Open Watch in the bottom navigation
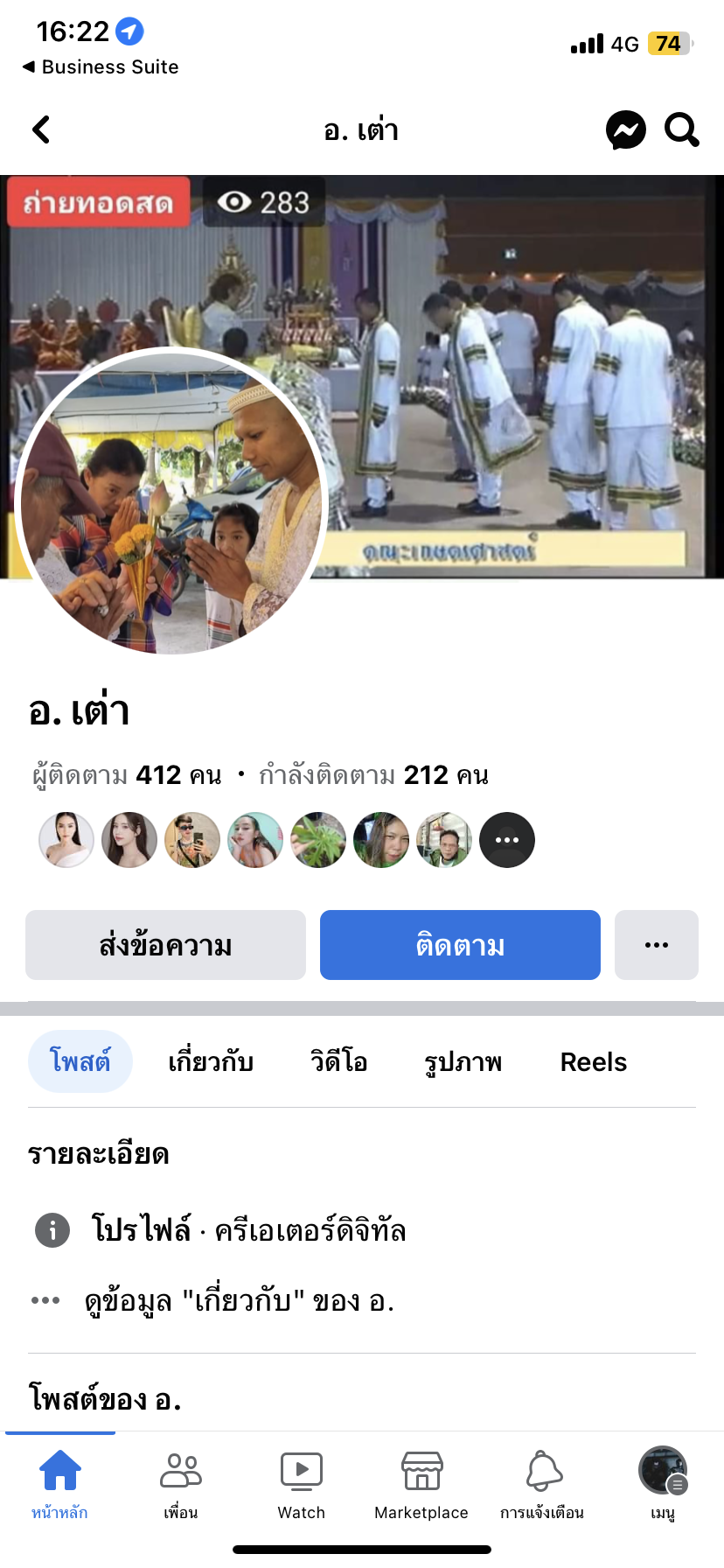724x1568 pixels. pyautogui.click(x=301, y=1485)
